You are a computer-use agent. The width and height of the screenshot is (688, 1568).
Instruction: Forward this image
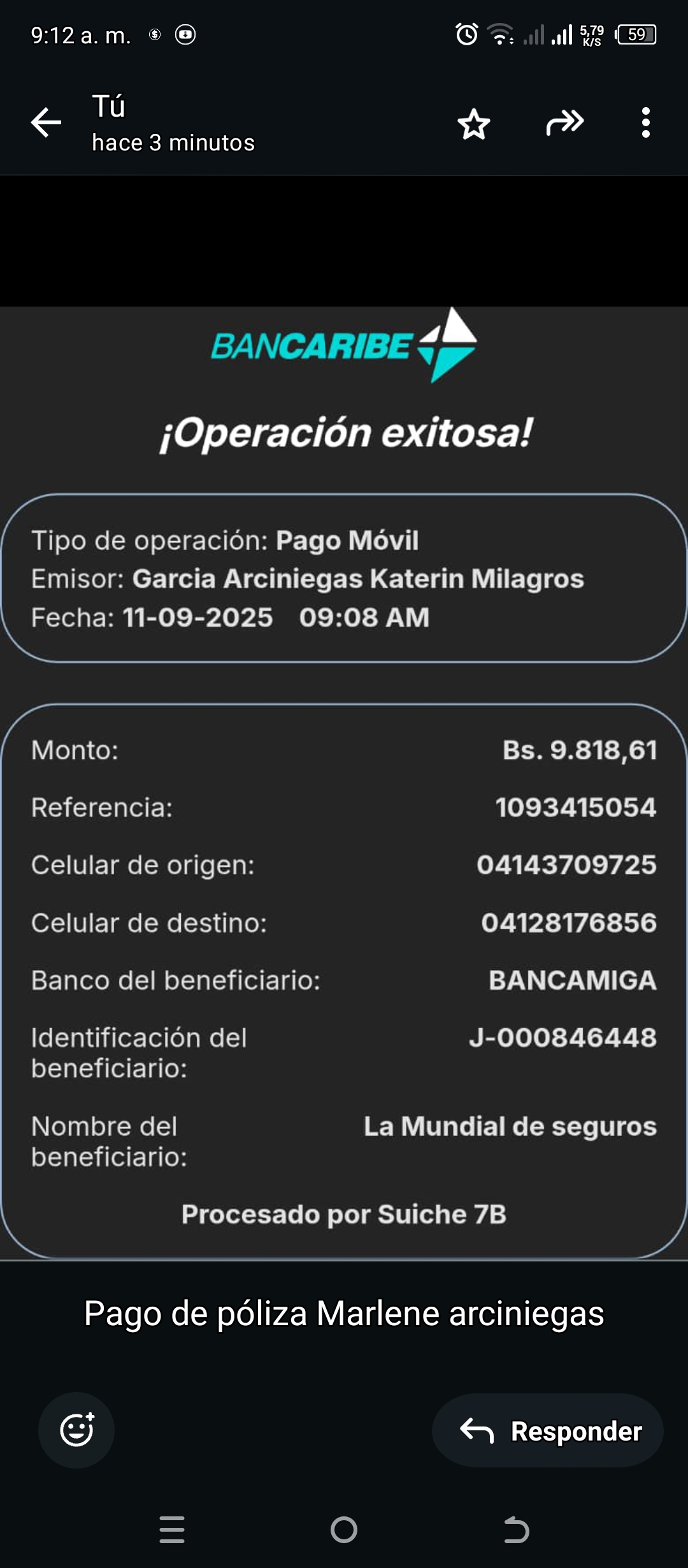tap(564, 122)
